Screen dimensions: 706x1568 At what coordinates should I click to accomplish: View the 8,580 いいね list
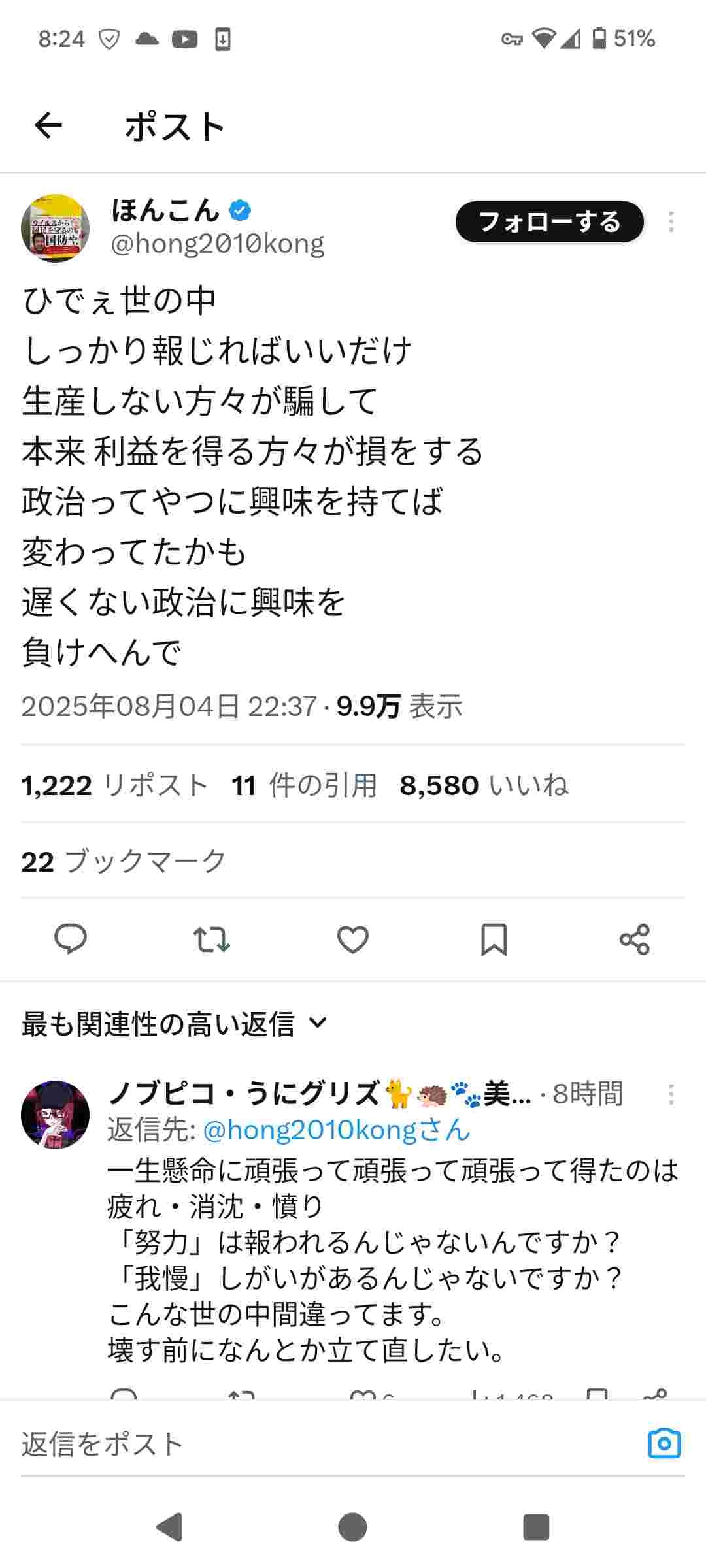[x=484, y=785]
